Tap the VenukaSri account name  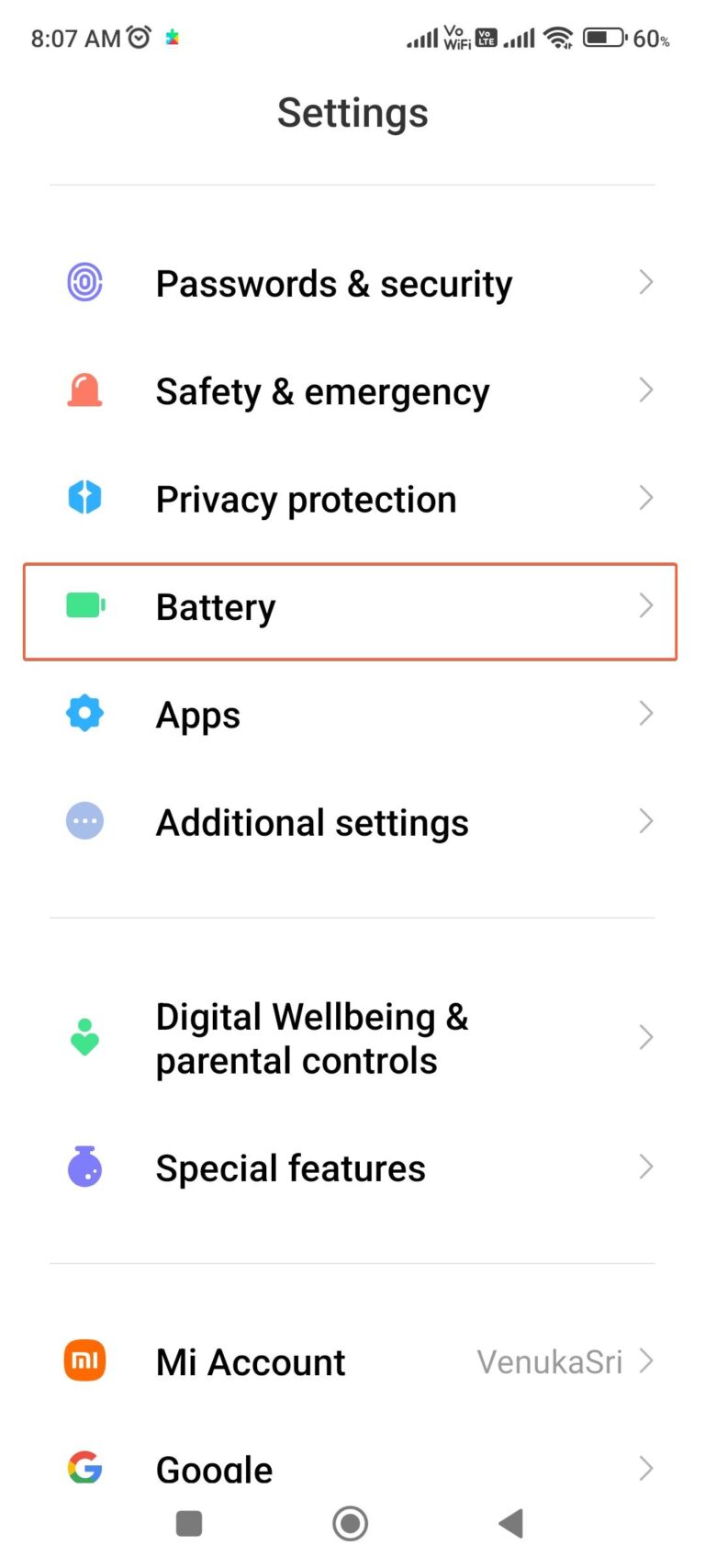coord(550,1360)
